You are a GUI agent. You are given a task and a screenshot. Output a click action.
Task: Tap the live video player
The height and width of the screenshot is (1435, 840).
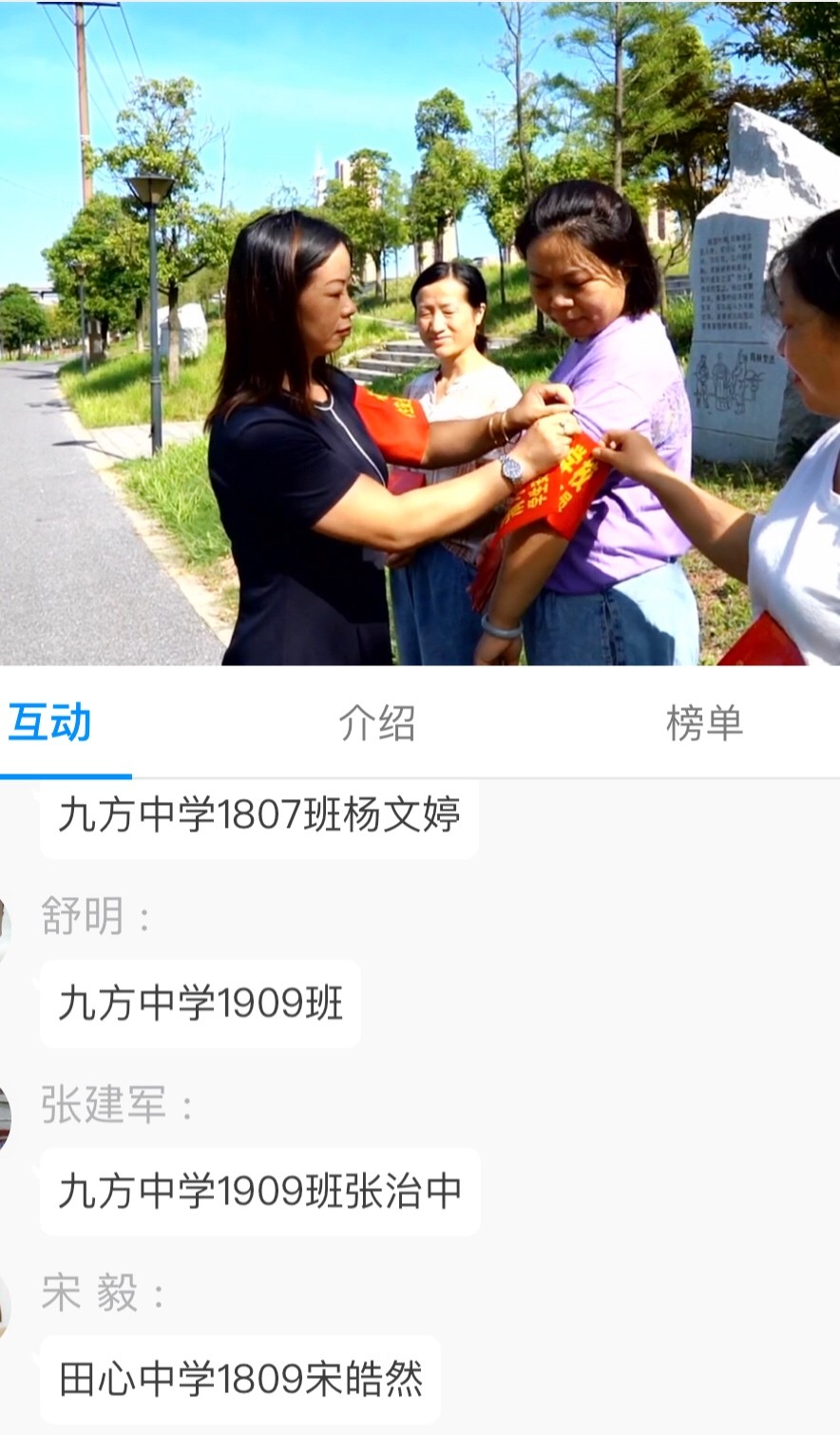point(420,333)
